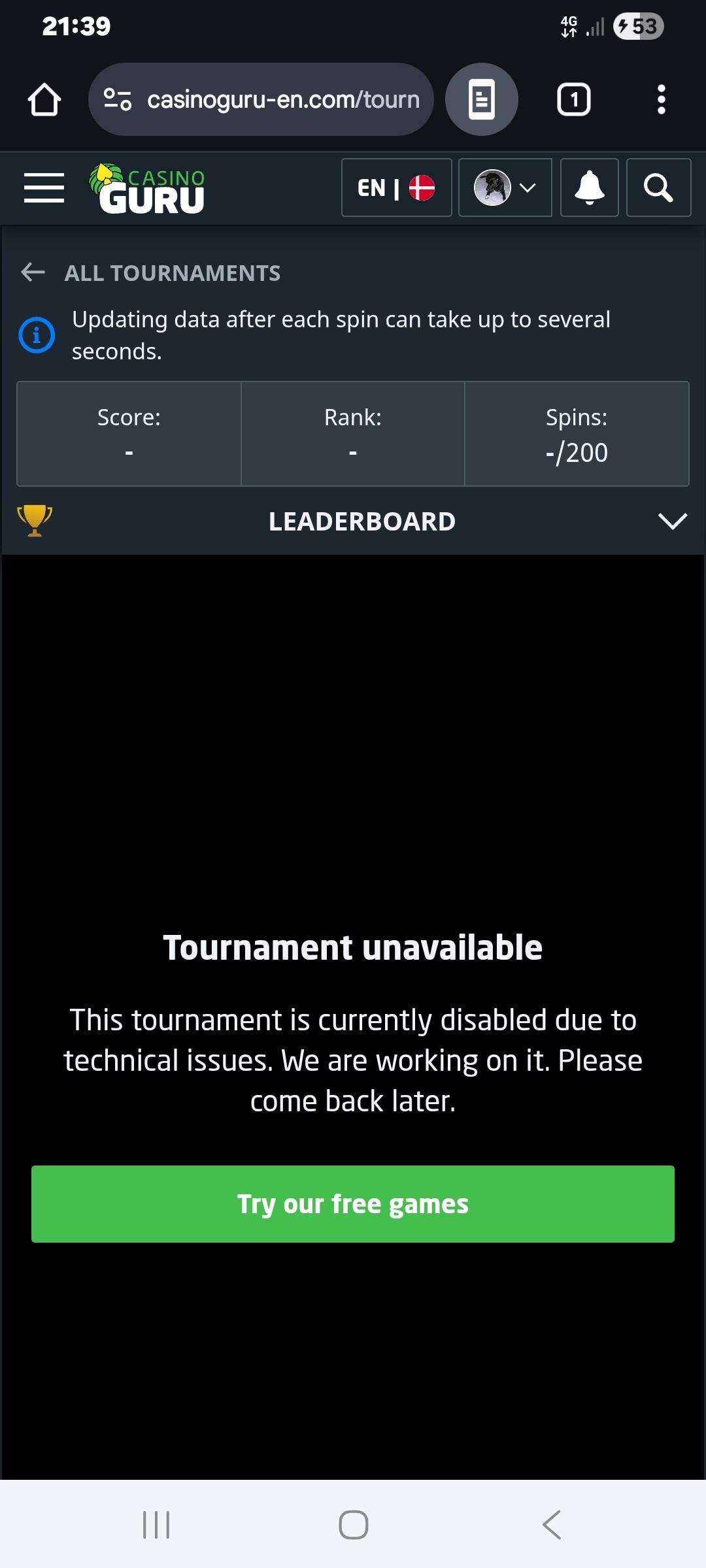Open the EN language and country selector

coord(396,188)
